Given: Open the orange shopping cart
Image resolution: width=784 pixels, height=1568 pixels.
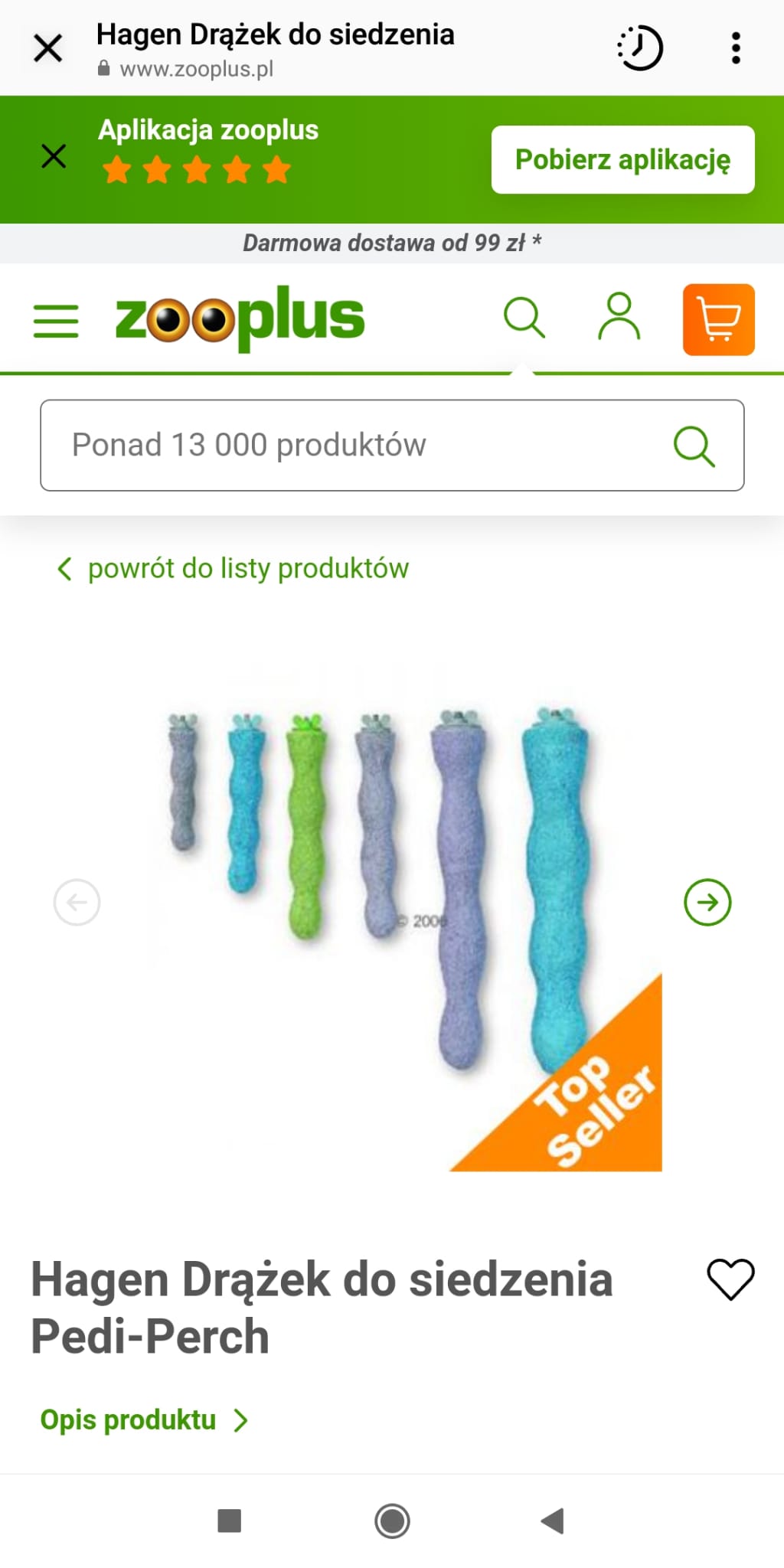Looking at the screenshot, I should (x=718, y=319).
